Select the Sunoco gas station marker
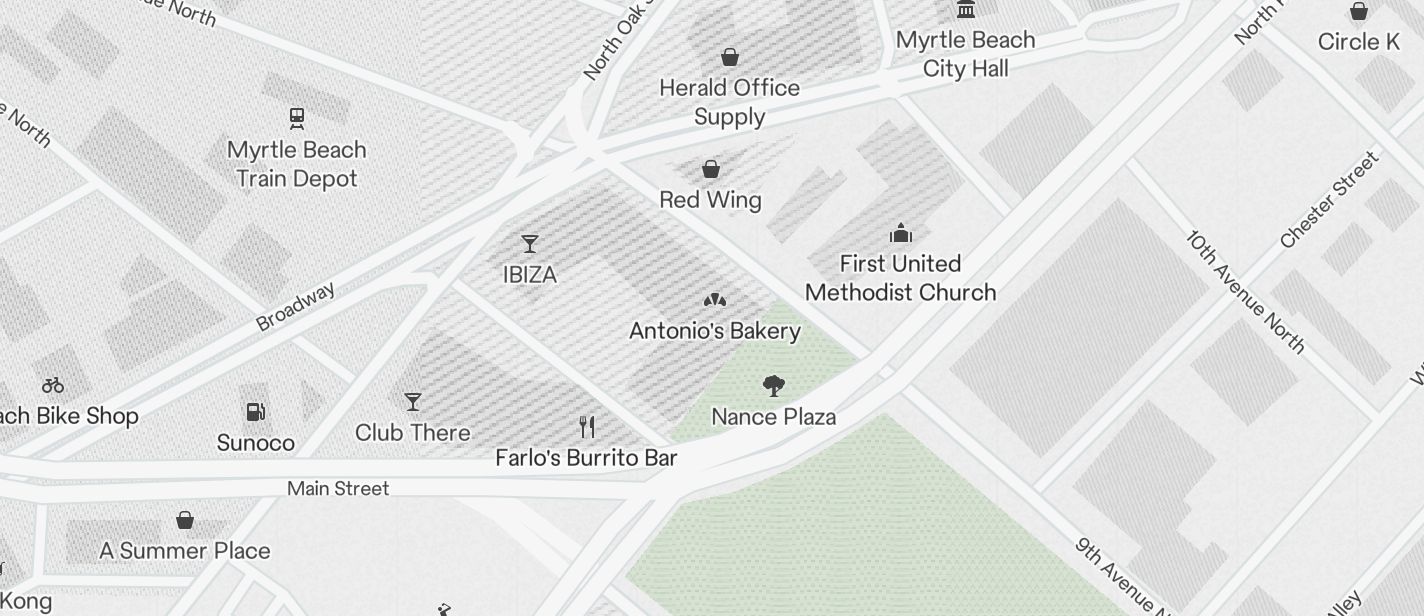The height and width of the screenshot is (616, 1424). [x=255, y=412]
